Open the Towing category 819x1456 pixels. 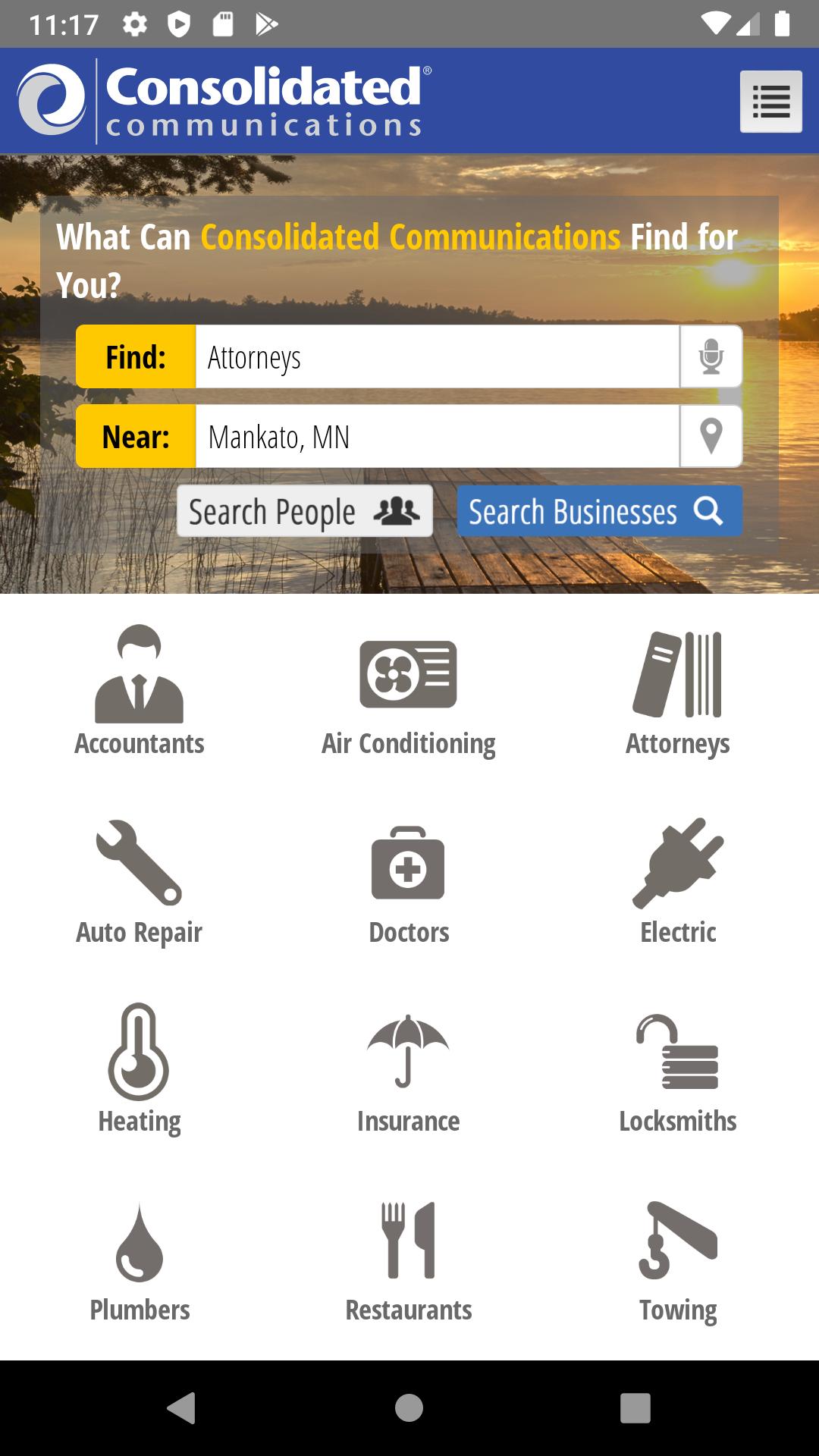(x=677, y=1259)
